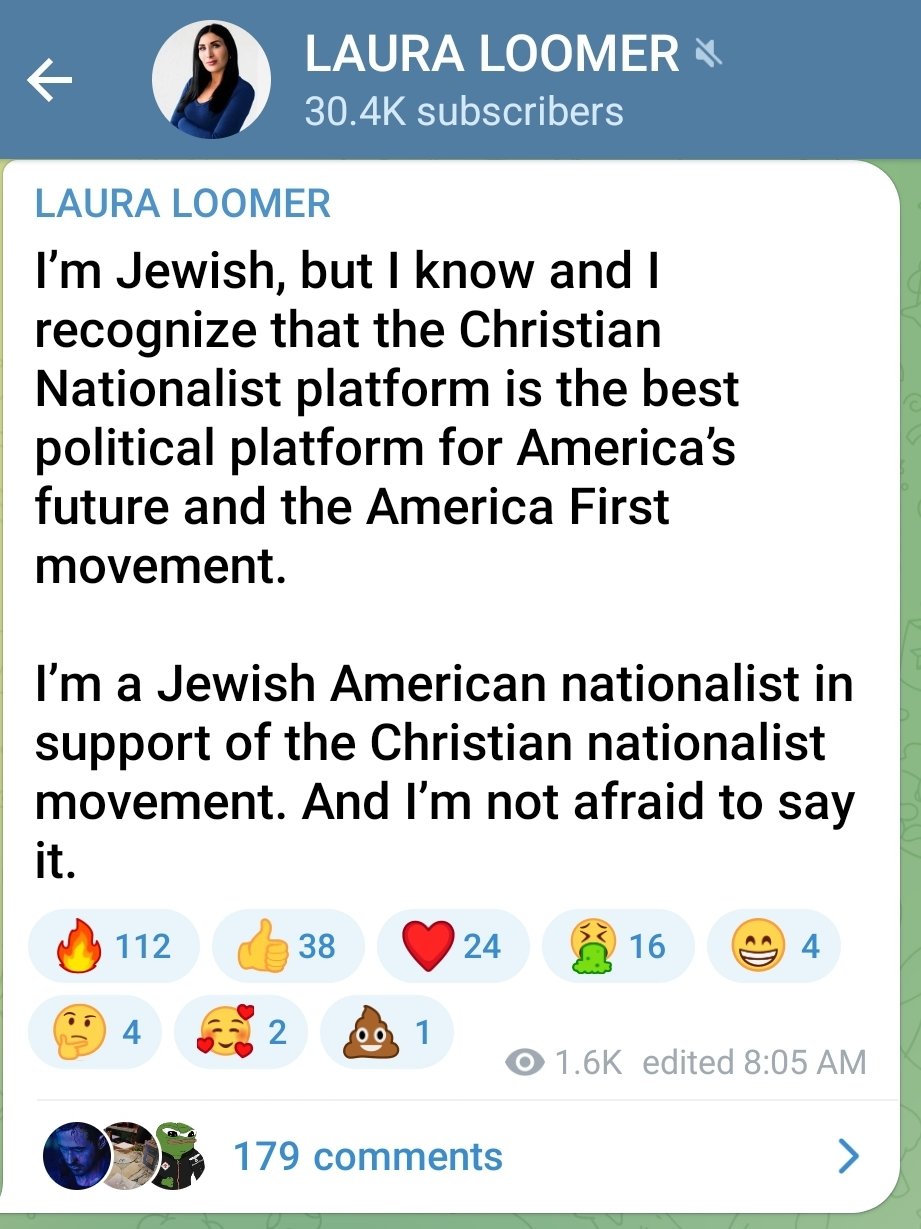Open channel info via the header title
The height and width of the screenshot is (1229, 921).
(490, 55)
